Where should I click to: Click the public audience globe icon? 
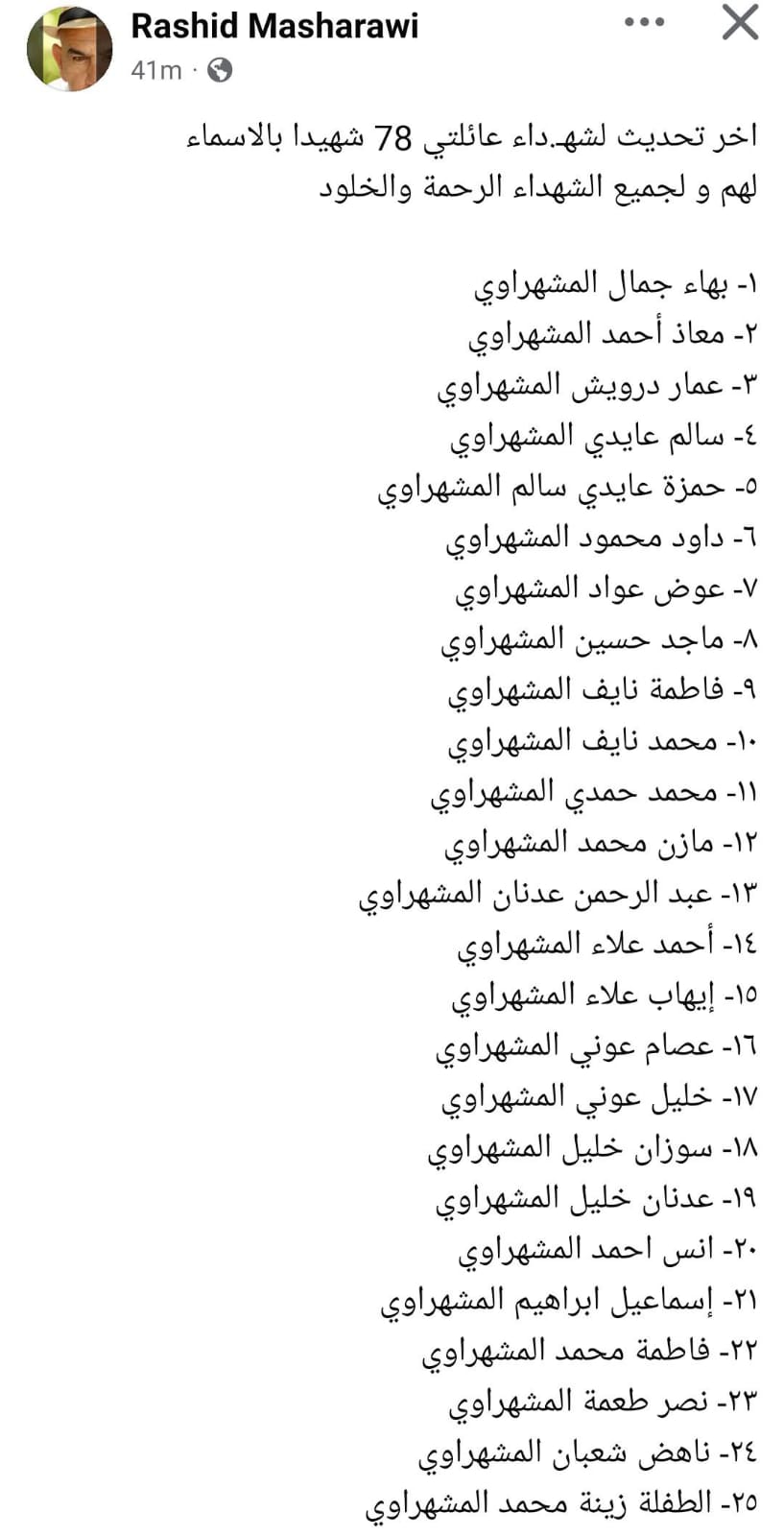click(x=221, y=71)
